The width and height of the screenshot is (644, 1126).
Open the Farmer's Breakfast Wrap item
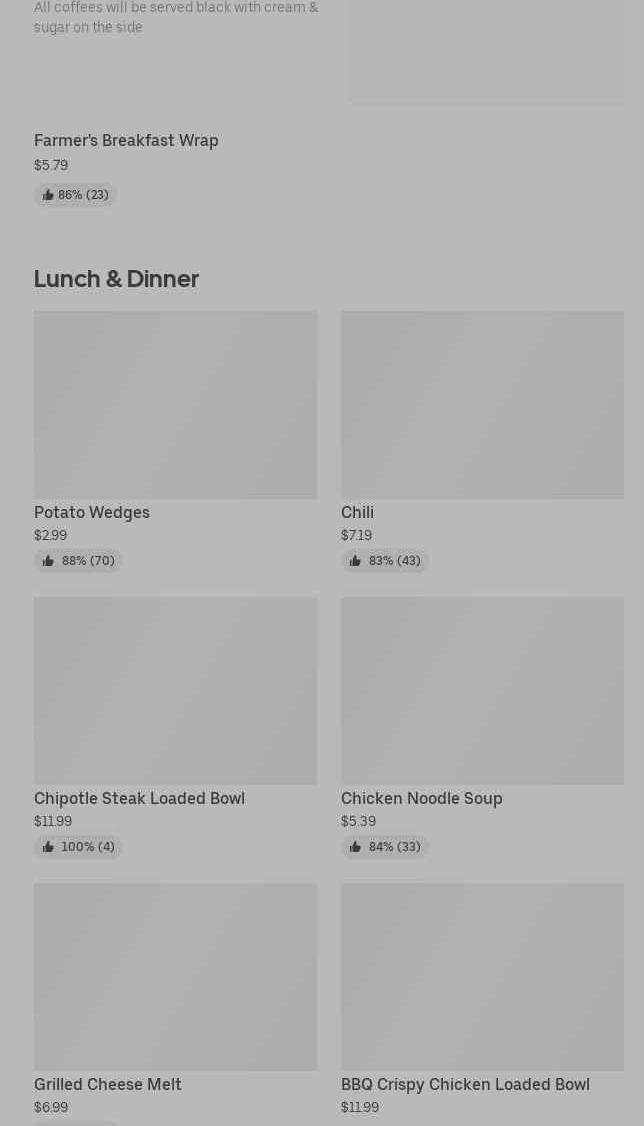[x=126, y=141]
